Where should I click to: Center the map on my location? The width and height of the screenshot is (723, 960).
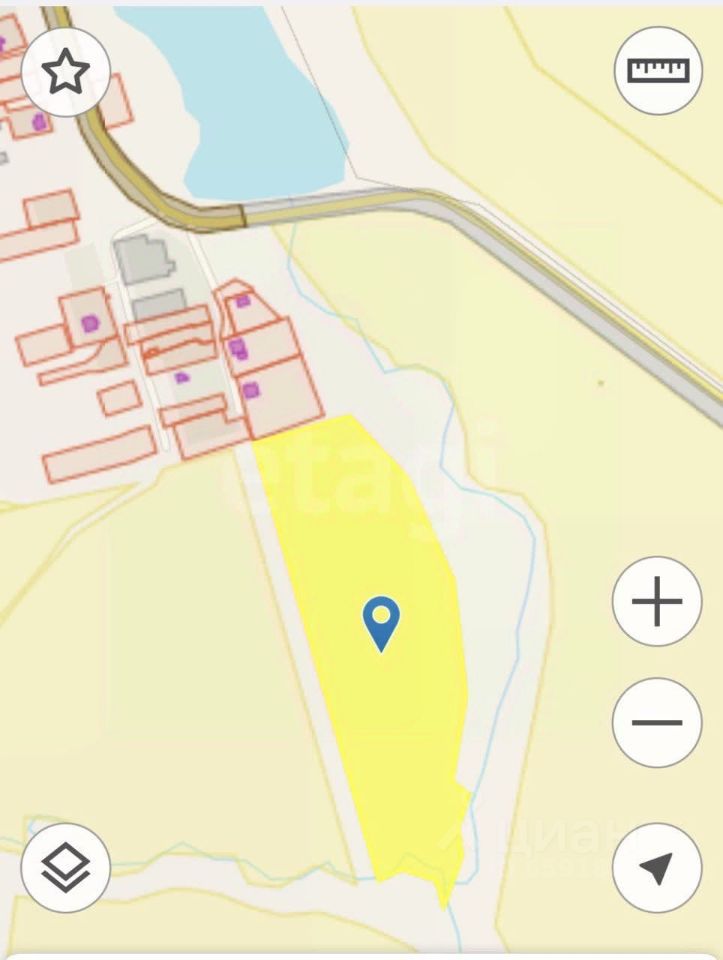657,867
